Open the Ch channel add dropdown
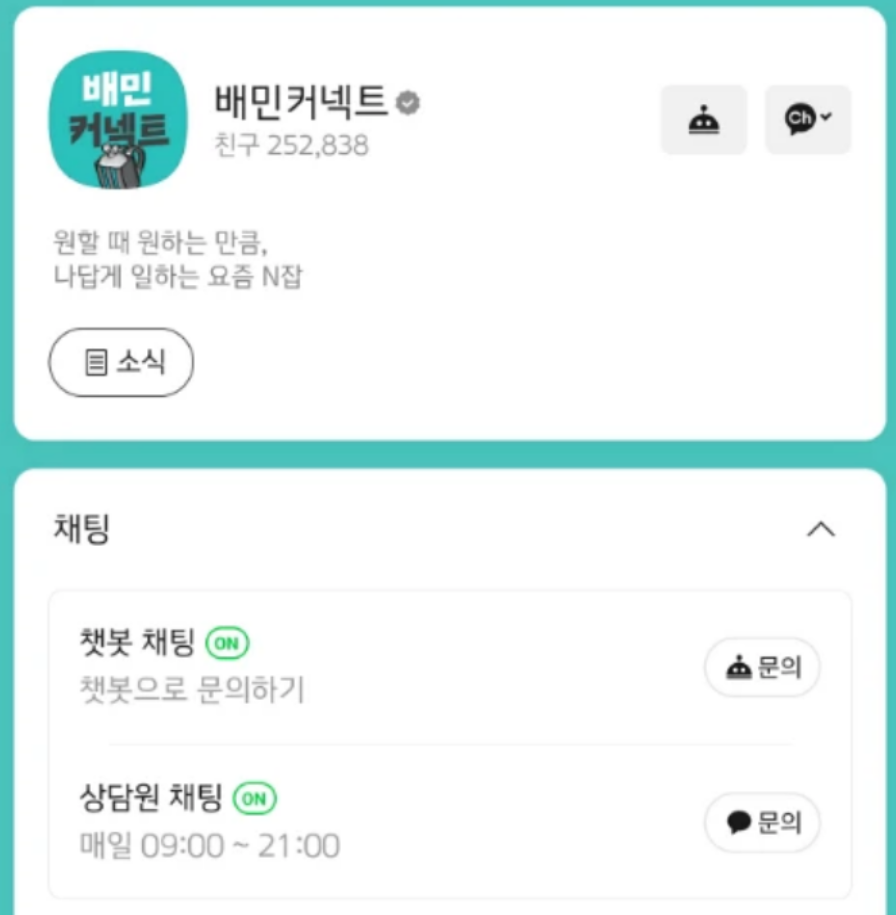Screen dimensions: 896x915 [x=808, y=120]
